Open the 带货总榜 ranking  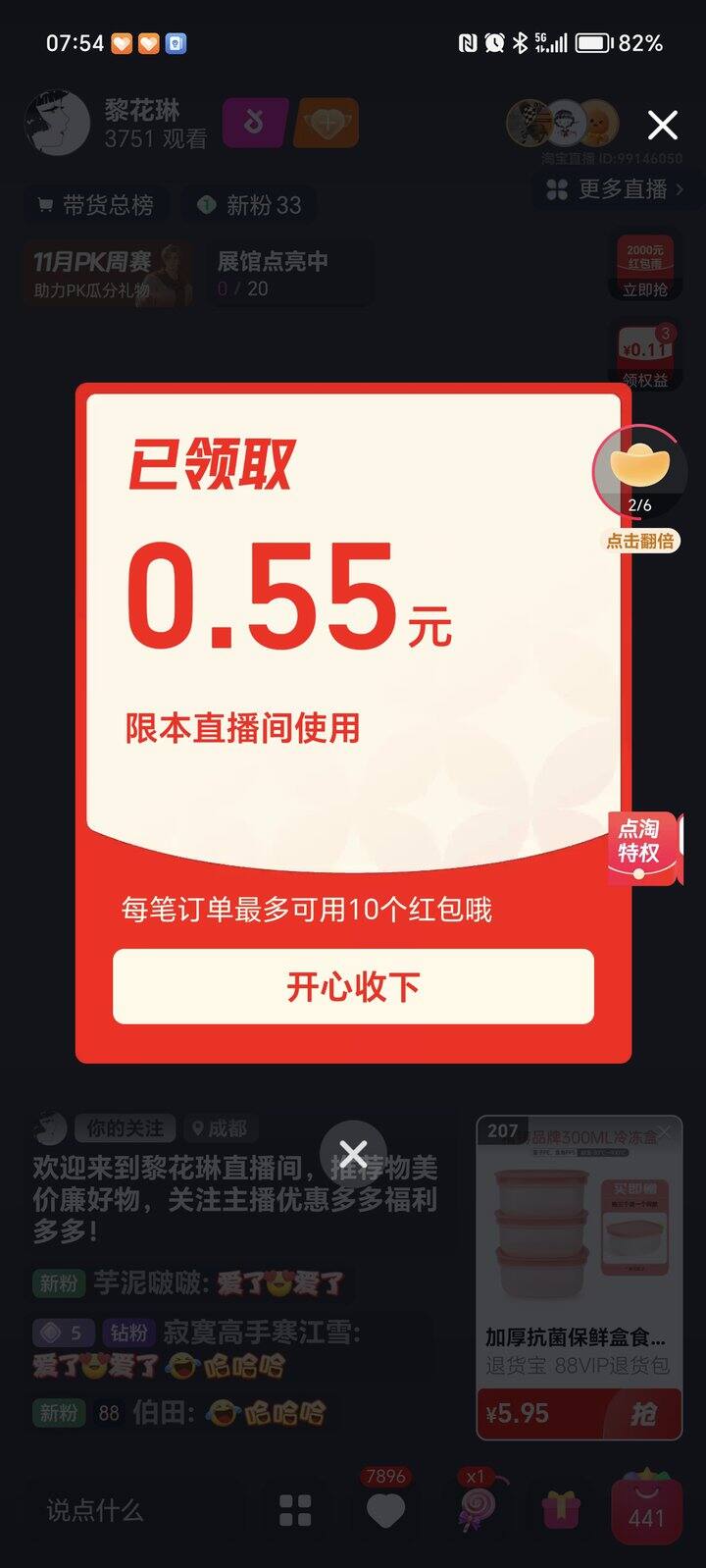[96, 205]
